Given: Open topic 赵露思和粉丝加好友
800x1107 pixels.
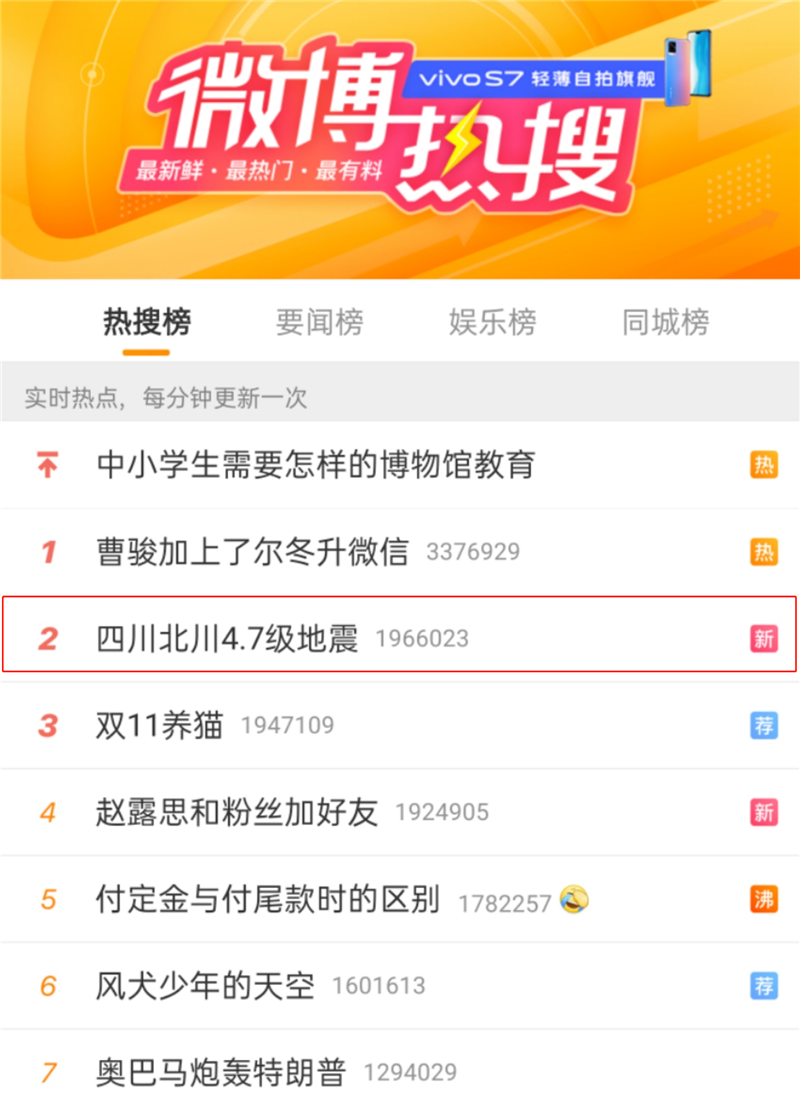Looking at the screenshot, I should [237, 811].
